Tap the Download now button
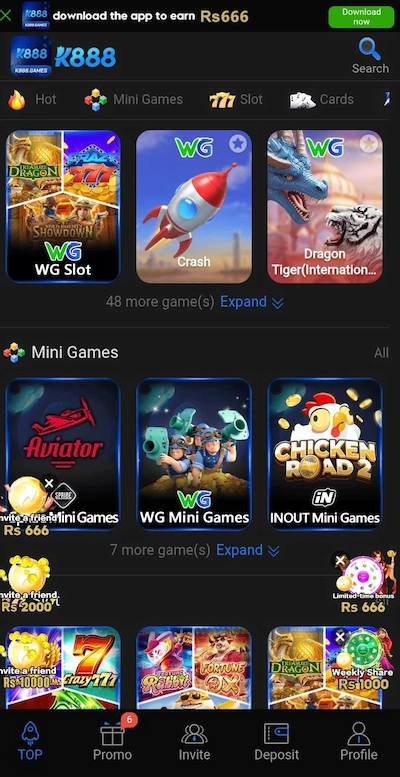Screen dimensions: 400x777 (361, 17)
